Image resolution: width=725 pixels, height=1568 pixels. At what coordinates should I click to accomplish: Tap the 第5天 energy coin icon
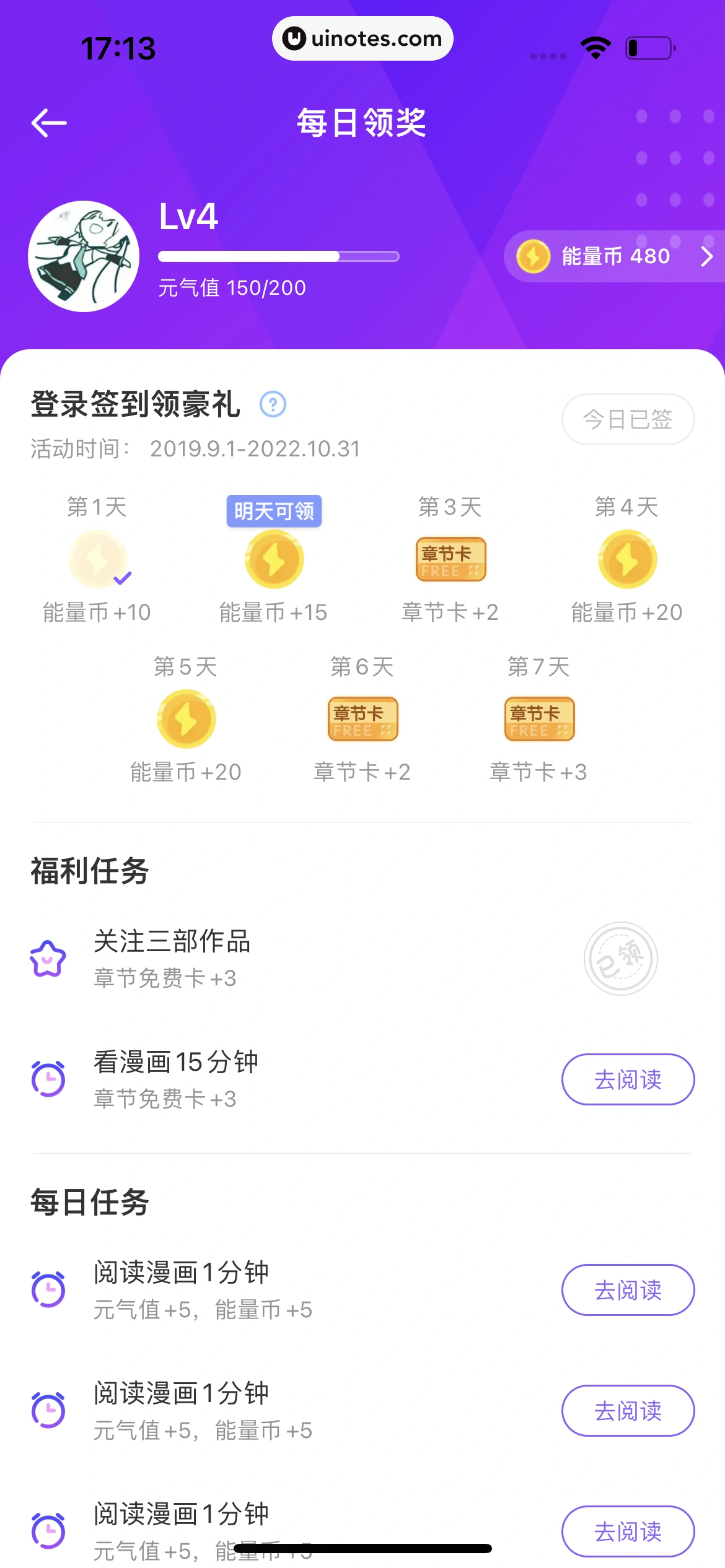[186, 718]
